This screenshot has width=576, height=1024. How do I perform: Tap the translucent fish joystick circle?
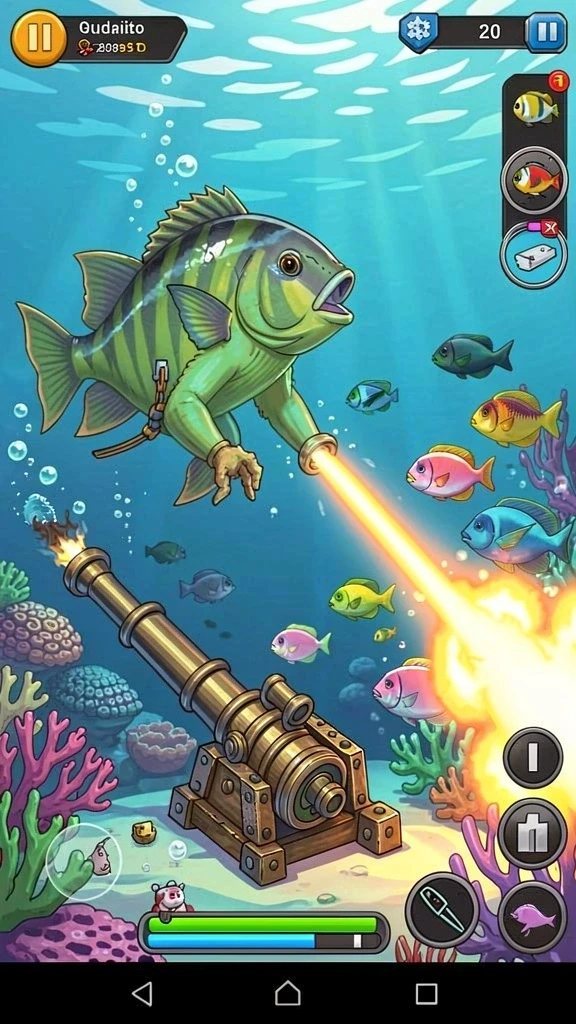[x=84, y=862]
